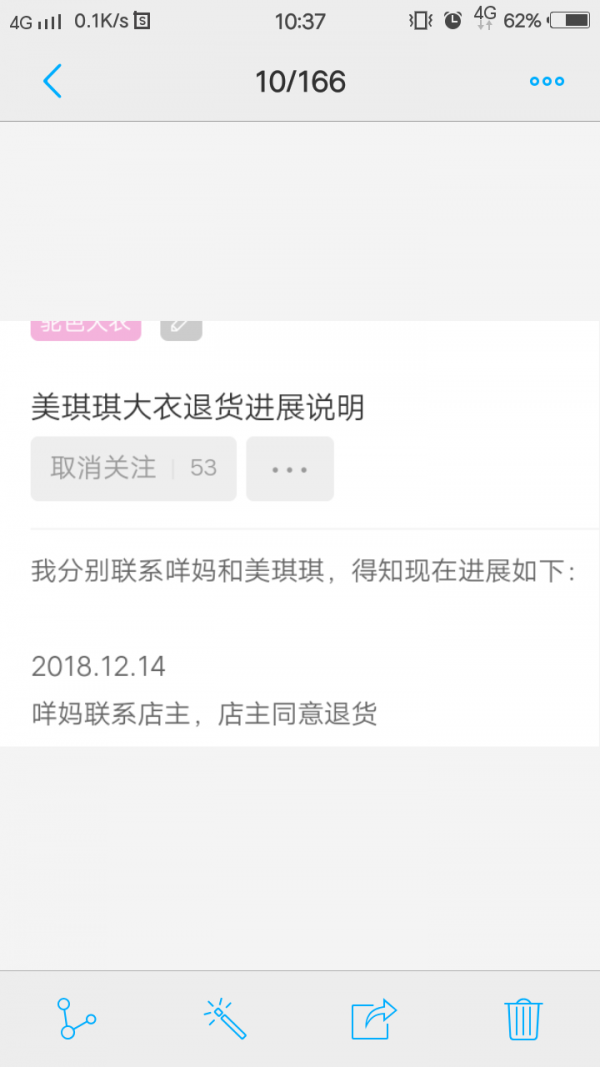Tap the displayed screenshot image
600x1067 pixels.
point(300,534)
